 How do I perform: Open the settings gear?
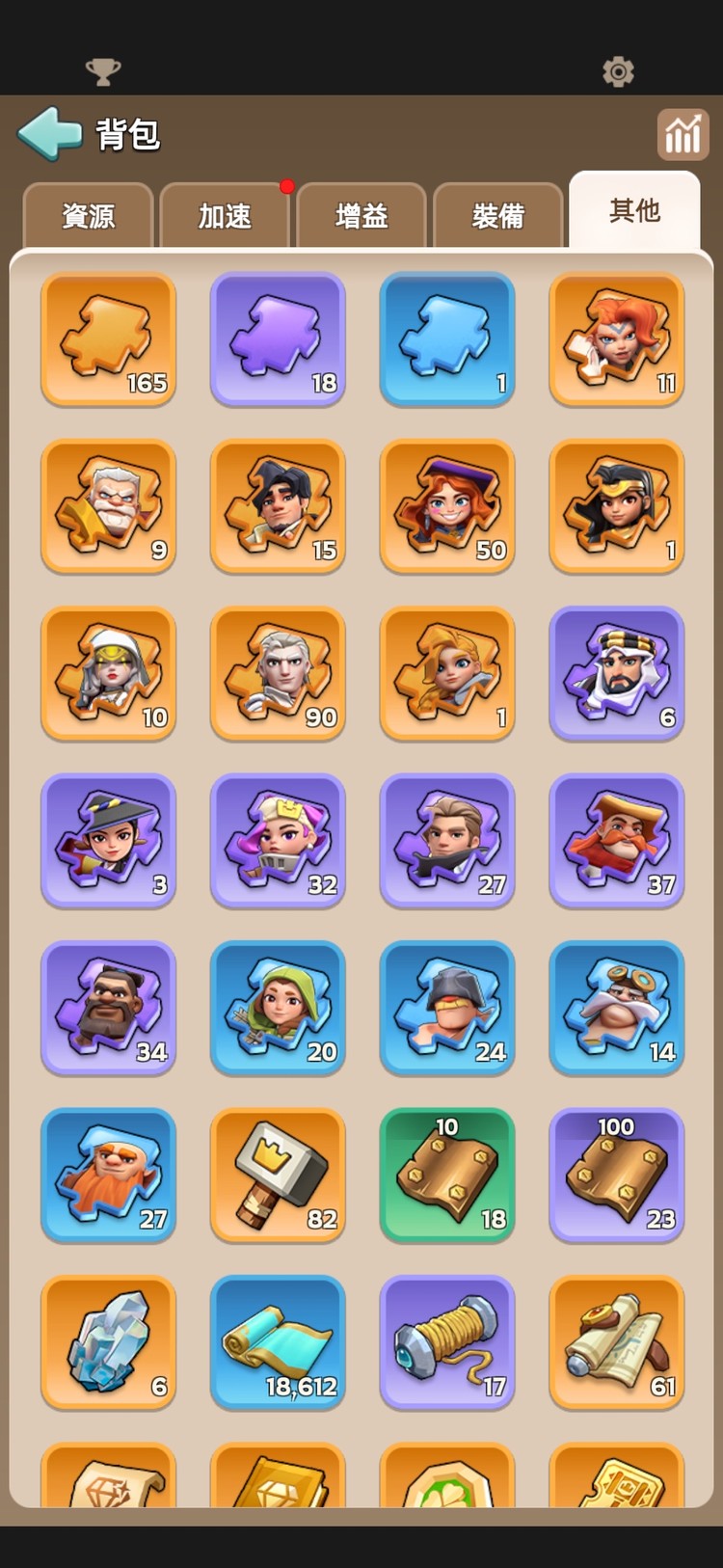tap(618, 71)
